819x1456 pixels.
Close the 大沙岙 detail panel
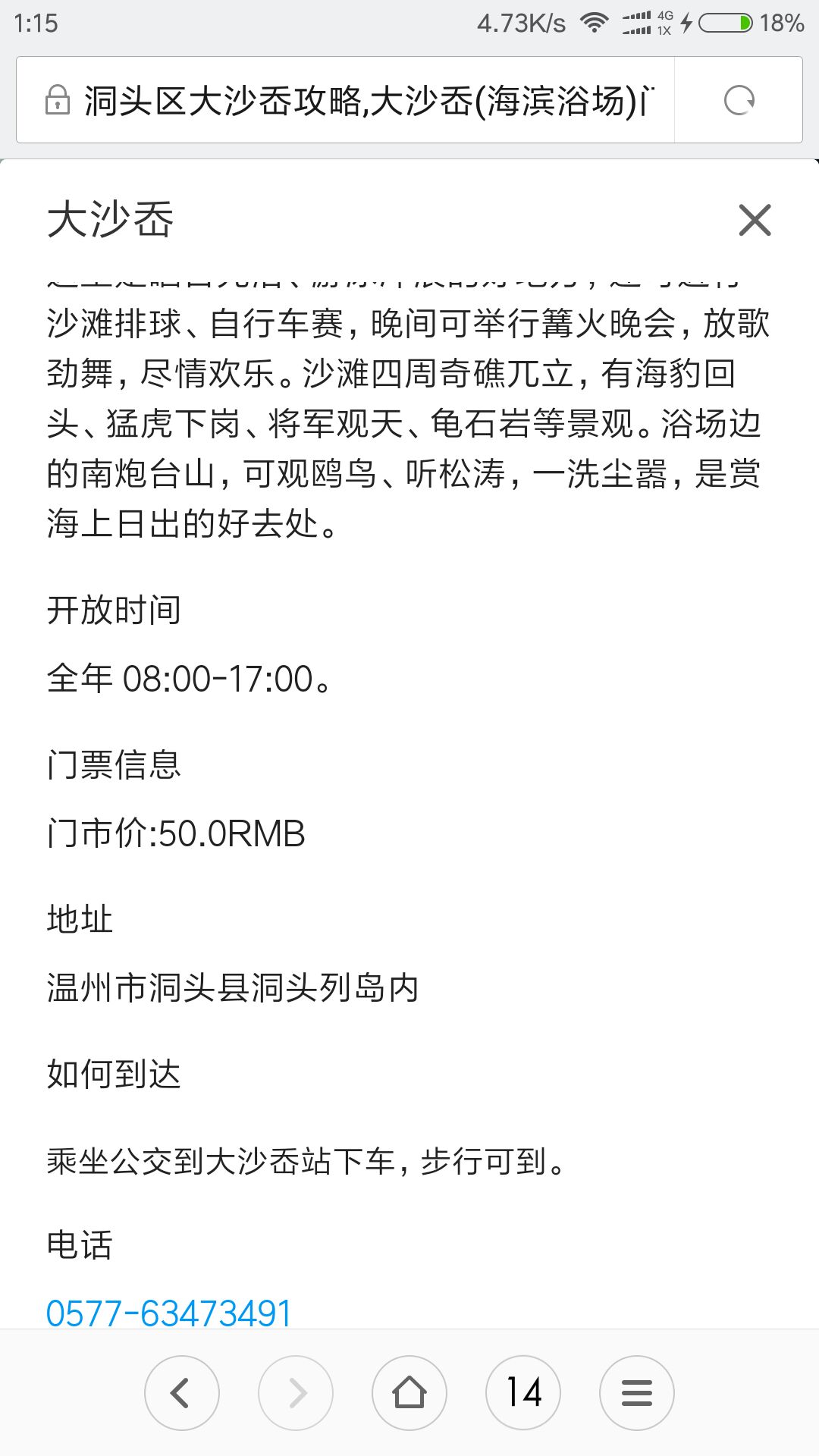click(x=755, y=220)
